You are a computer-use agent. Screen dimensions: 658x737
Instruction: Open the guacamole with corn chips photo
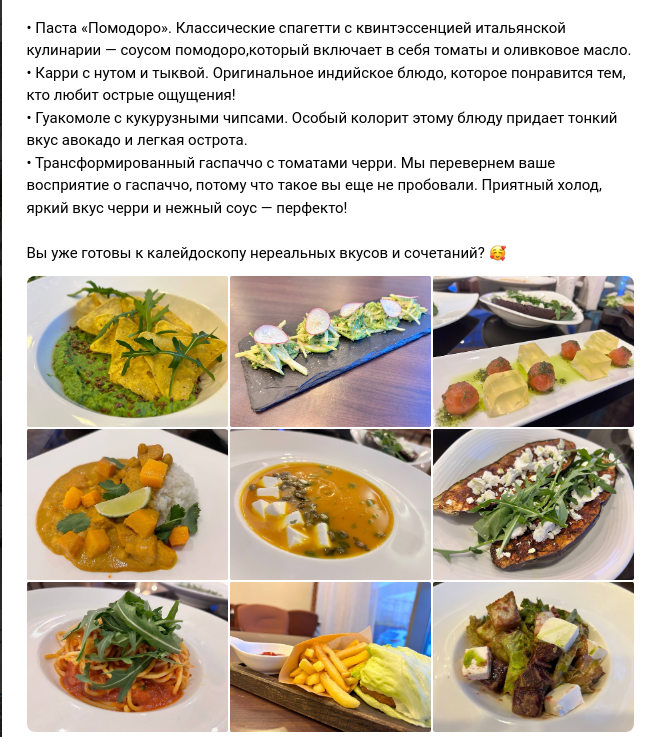(127, 351)
